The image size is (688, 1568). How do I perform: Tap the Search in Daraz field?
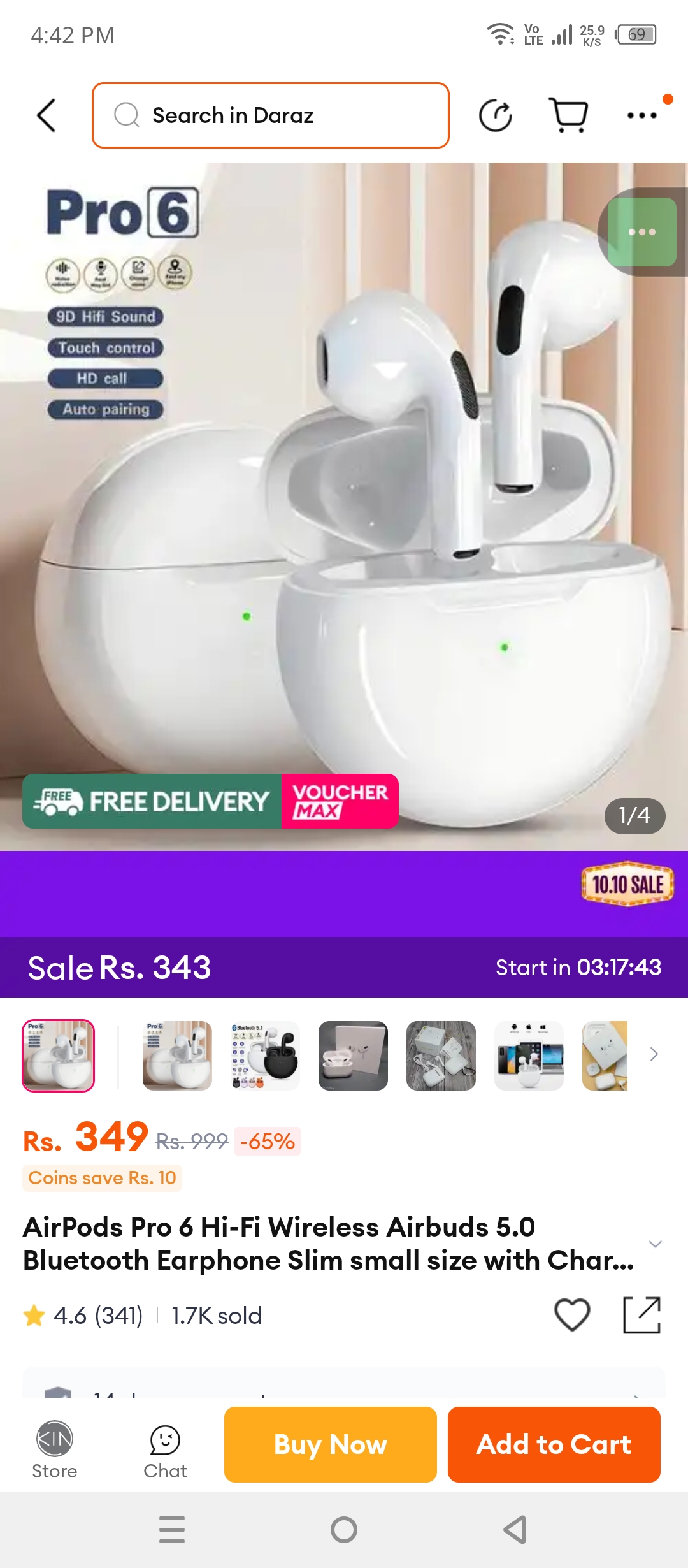(x=271, y=115)
